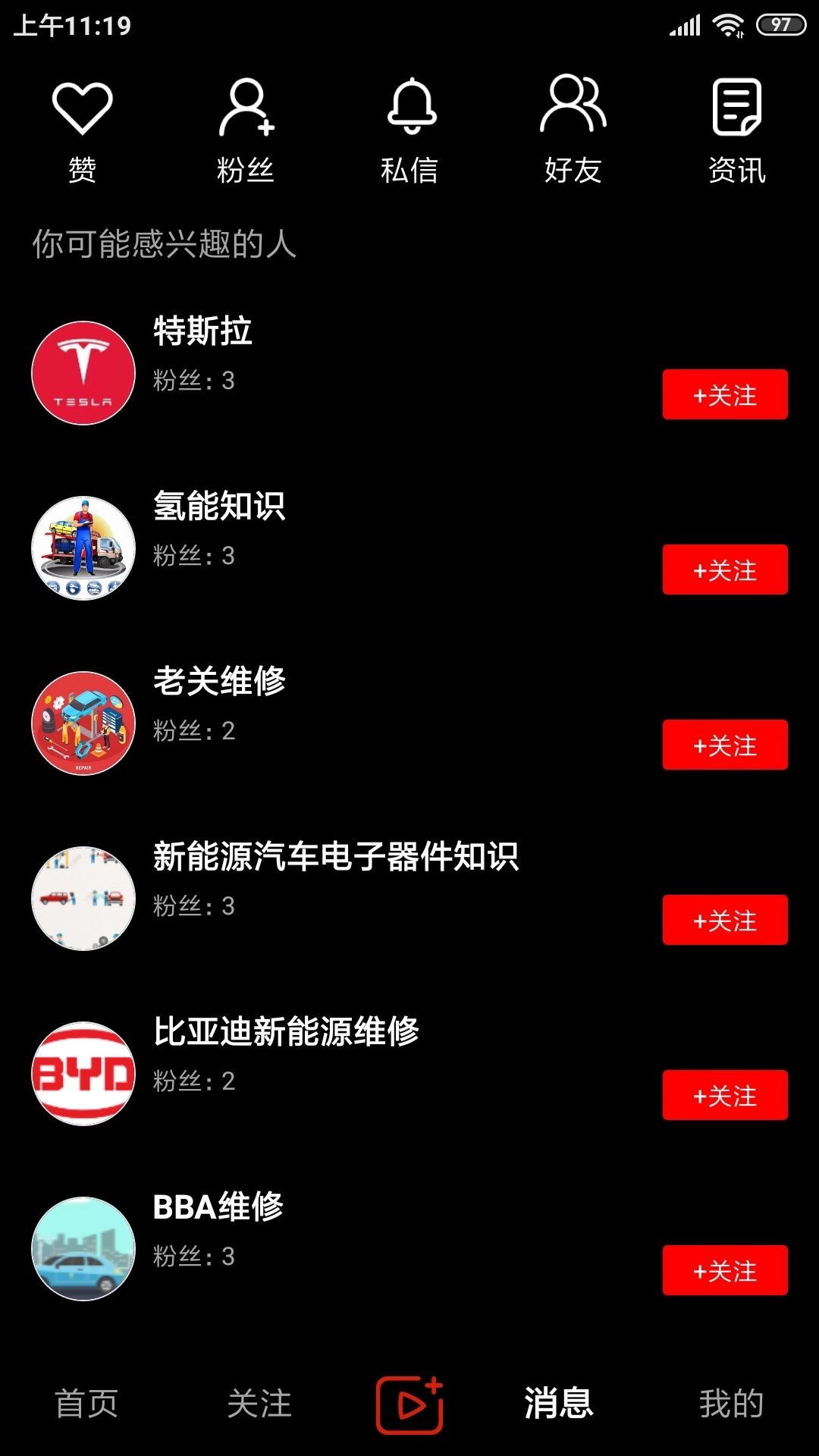This screenshot has height=1456, width=819.
Task: Open the 好友 friends section
Action: click(x=573, y=130)
